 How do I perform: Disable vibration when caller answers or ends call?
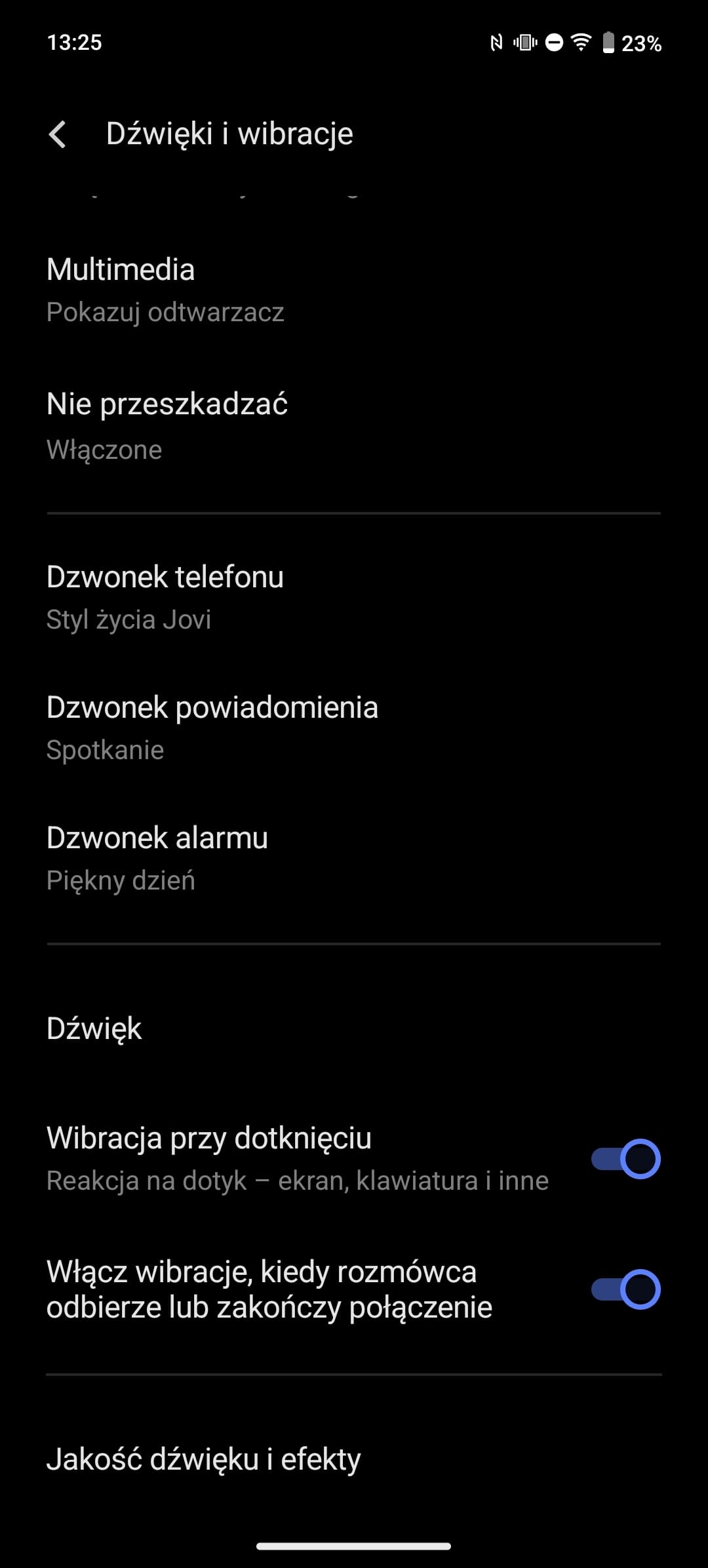[625, 1289]
